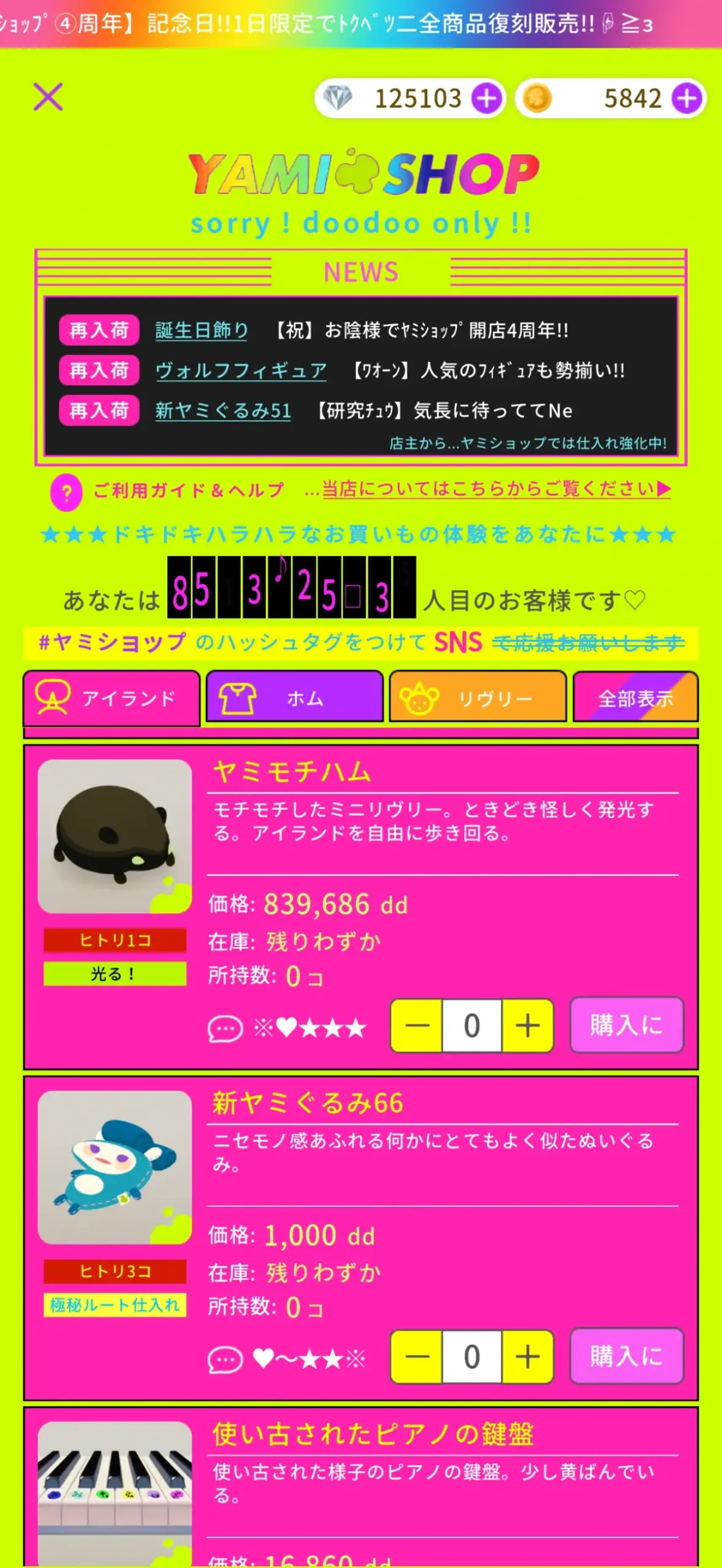Open the ご利用ガイド＆ヘルプ question icon
This screenshot has height=1568, width=722.
(66, 492)
